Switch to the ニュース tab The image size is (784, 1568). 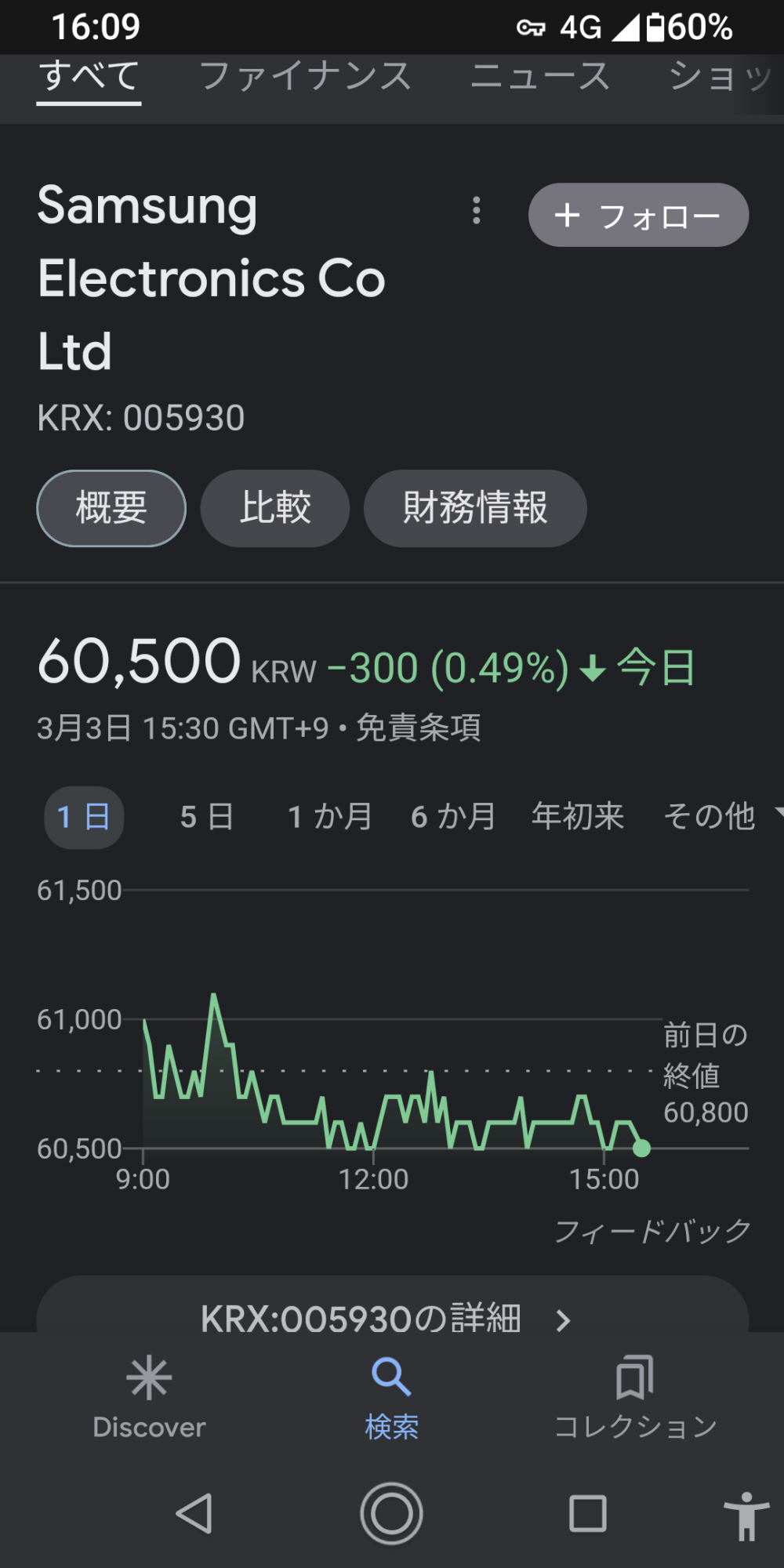click(540, 77)
